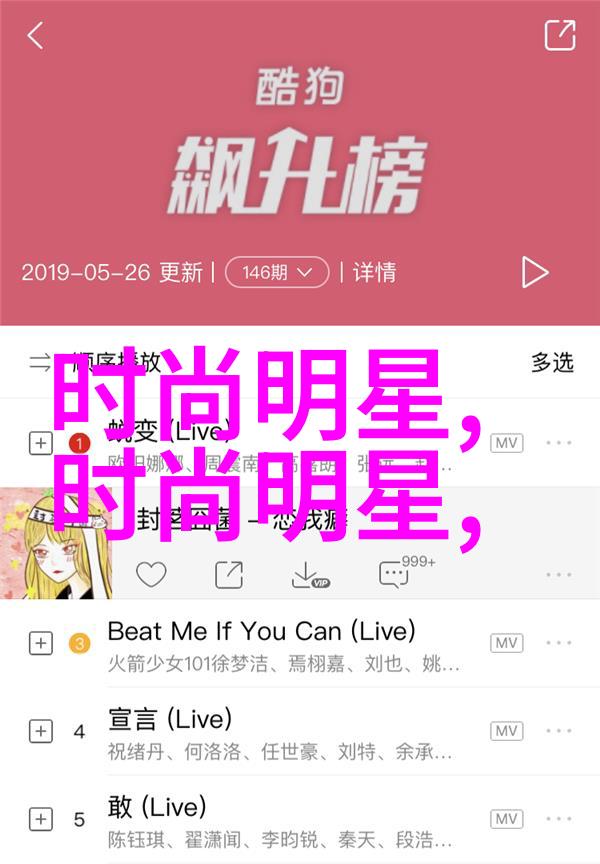
Task: Watch MV for Beat Me If You Can
Action: click(507, 643)
